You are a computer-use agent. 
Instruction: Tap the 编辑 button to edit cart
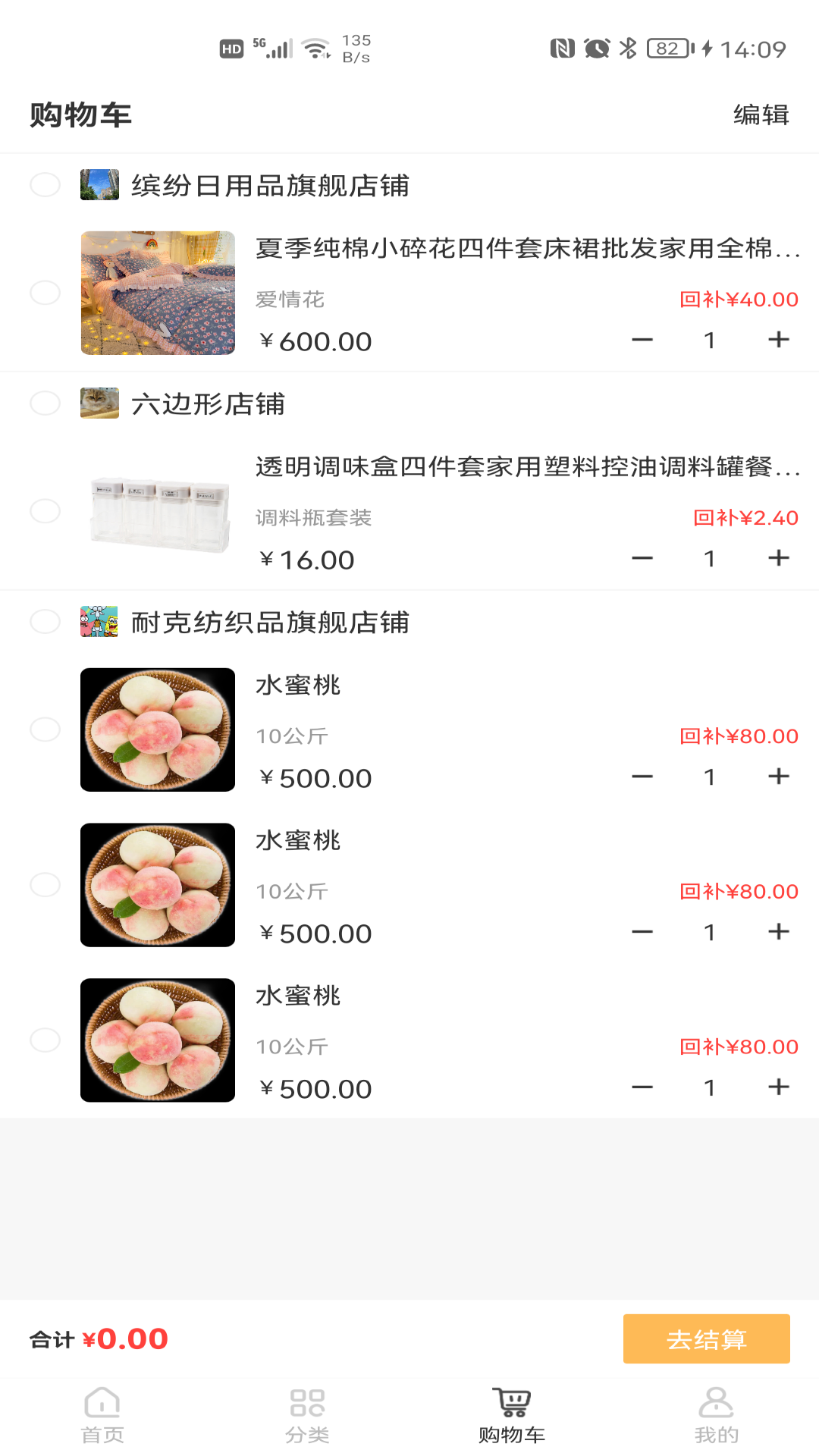pyautogui.click(x=761, y=115)
